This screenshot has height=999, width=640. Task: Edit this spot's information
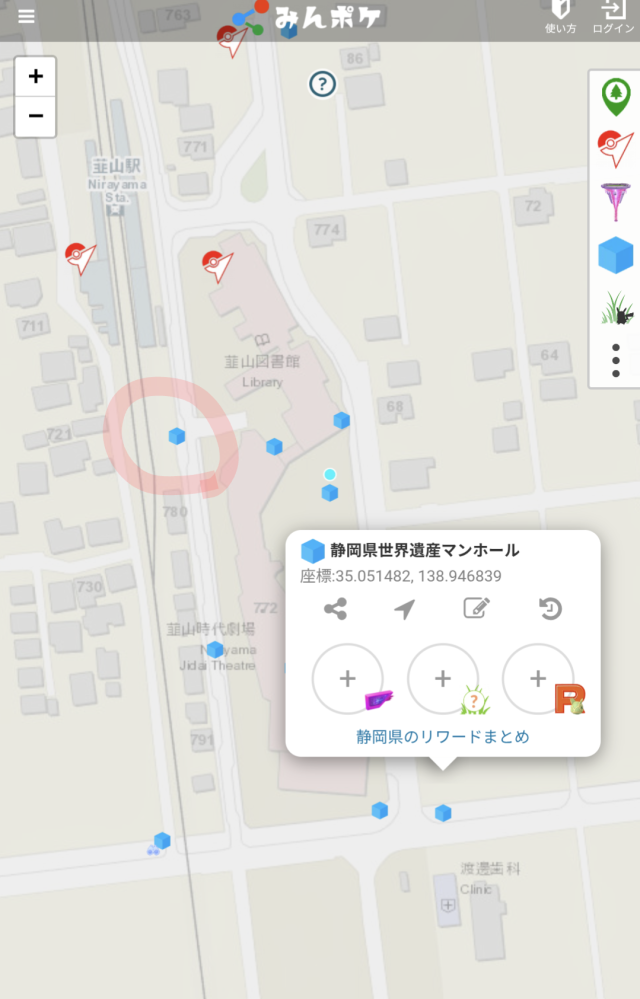(x=476, y=608)
